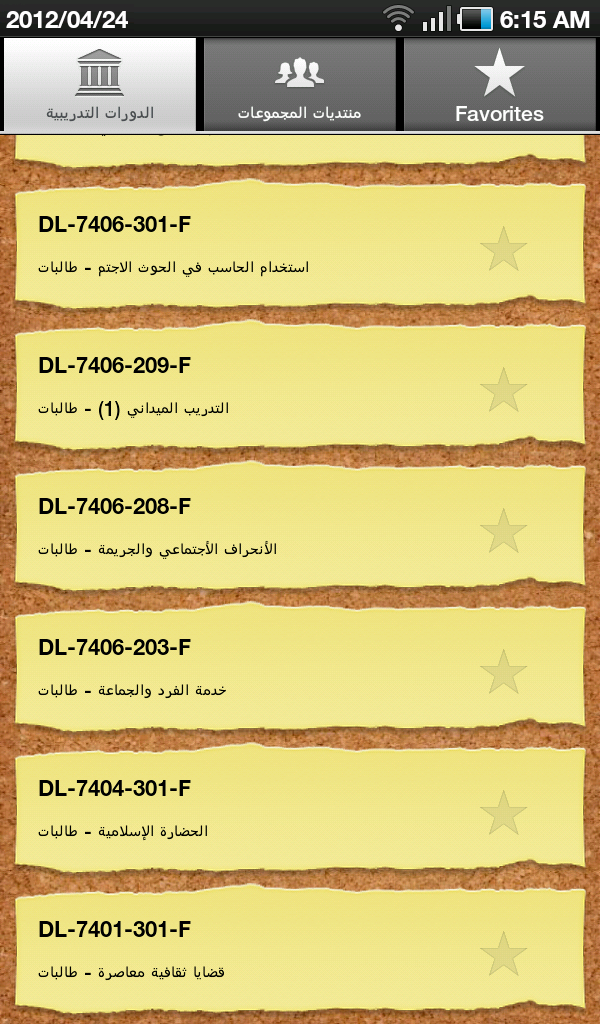Switch to the Favorites tab

pos(500,85)
